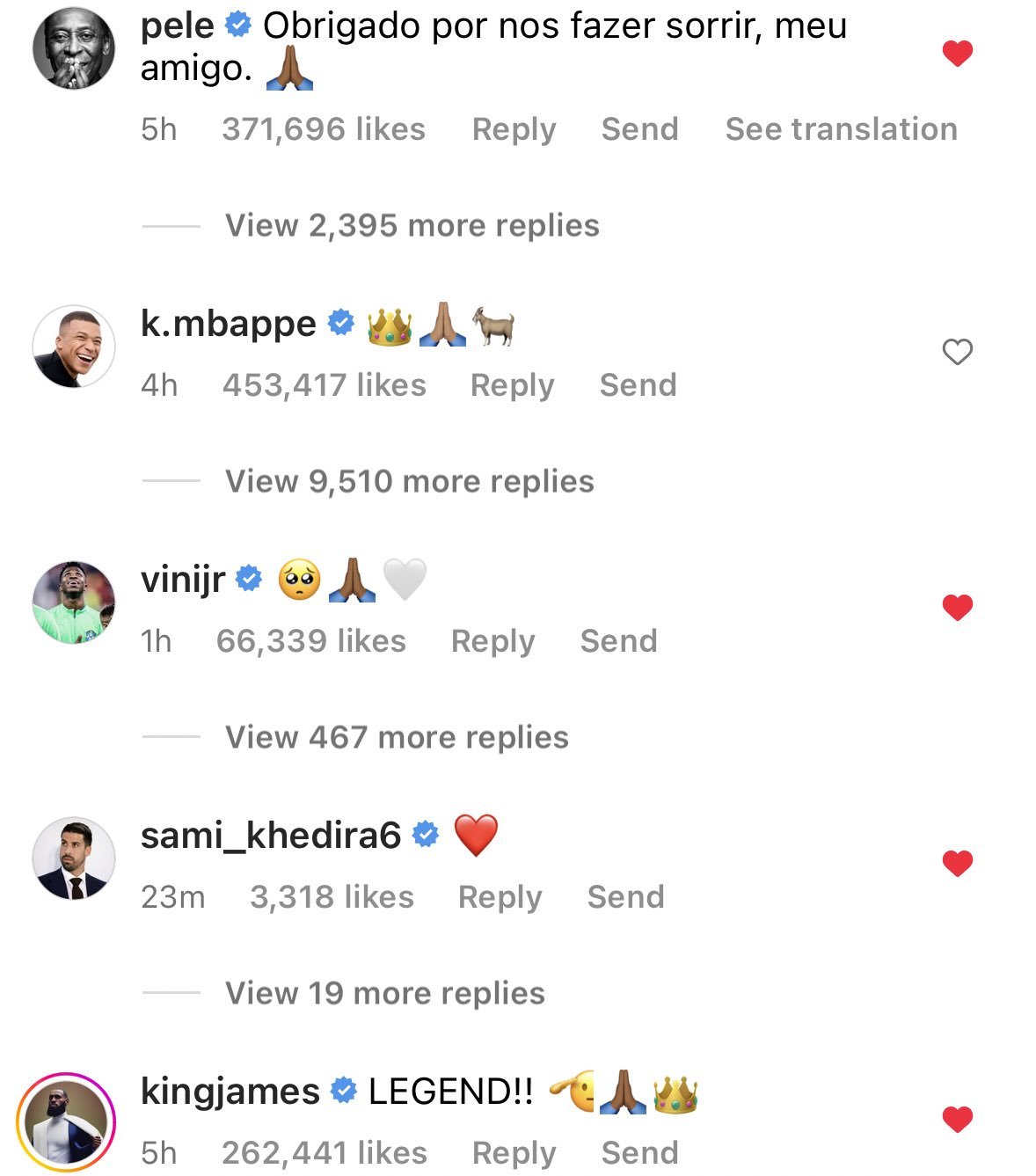1036x1176 pixels.
Task: Open kingjames's story from avatar ring
Action: [x=66, y=1121]
